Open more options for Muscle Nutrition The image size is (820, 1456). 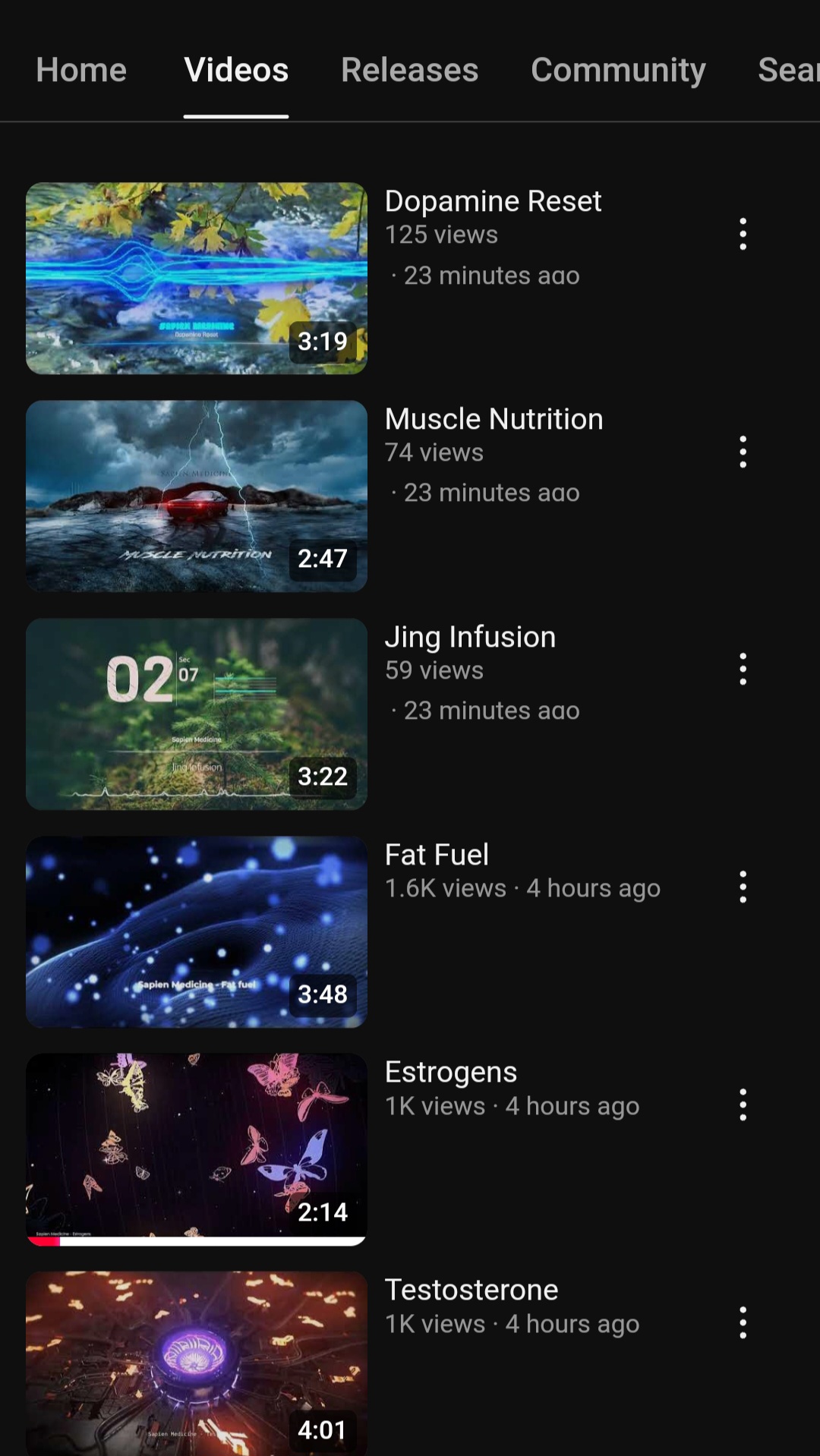click(x=743, y=452)
